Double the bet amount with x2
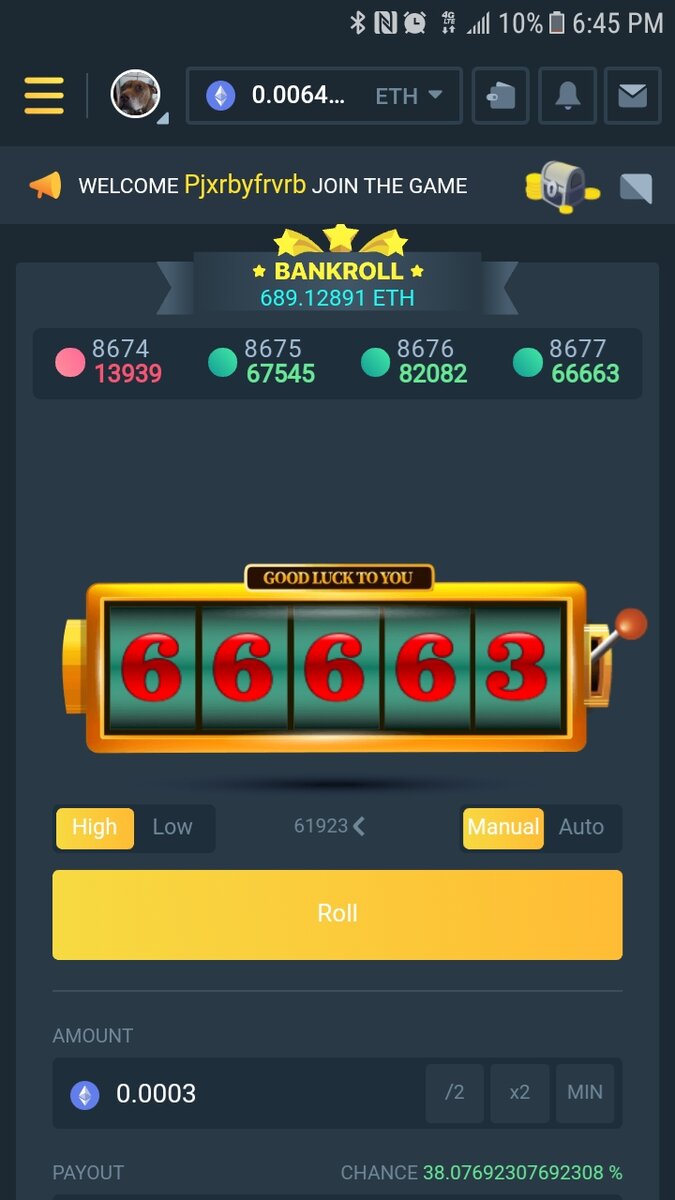The width and height of the screenshot is (675, 1200). [519, 1093]
